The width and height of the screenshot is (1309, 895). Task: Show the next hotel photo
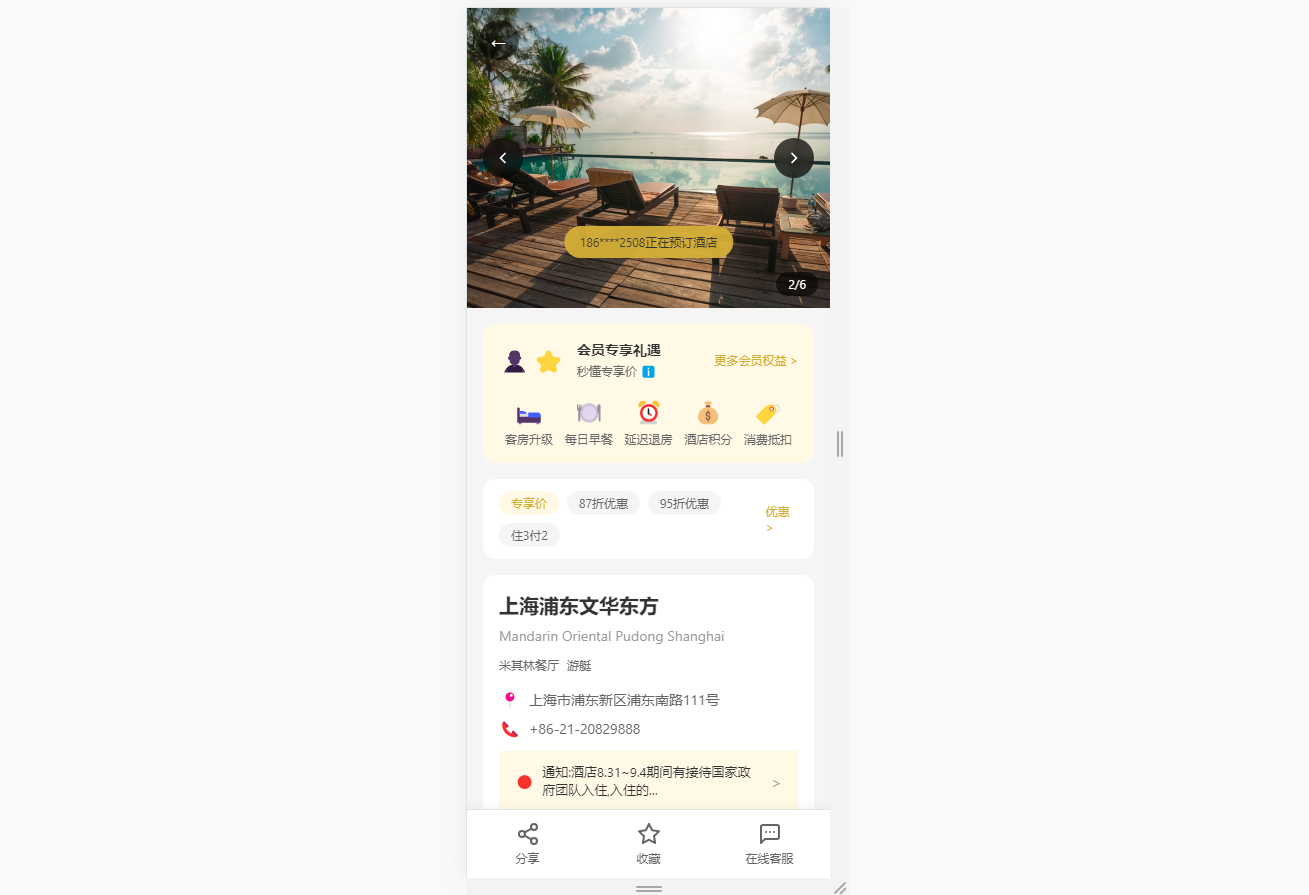pyautogui.click(x=793, y=158)
